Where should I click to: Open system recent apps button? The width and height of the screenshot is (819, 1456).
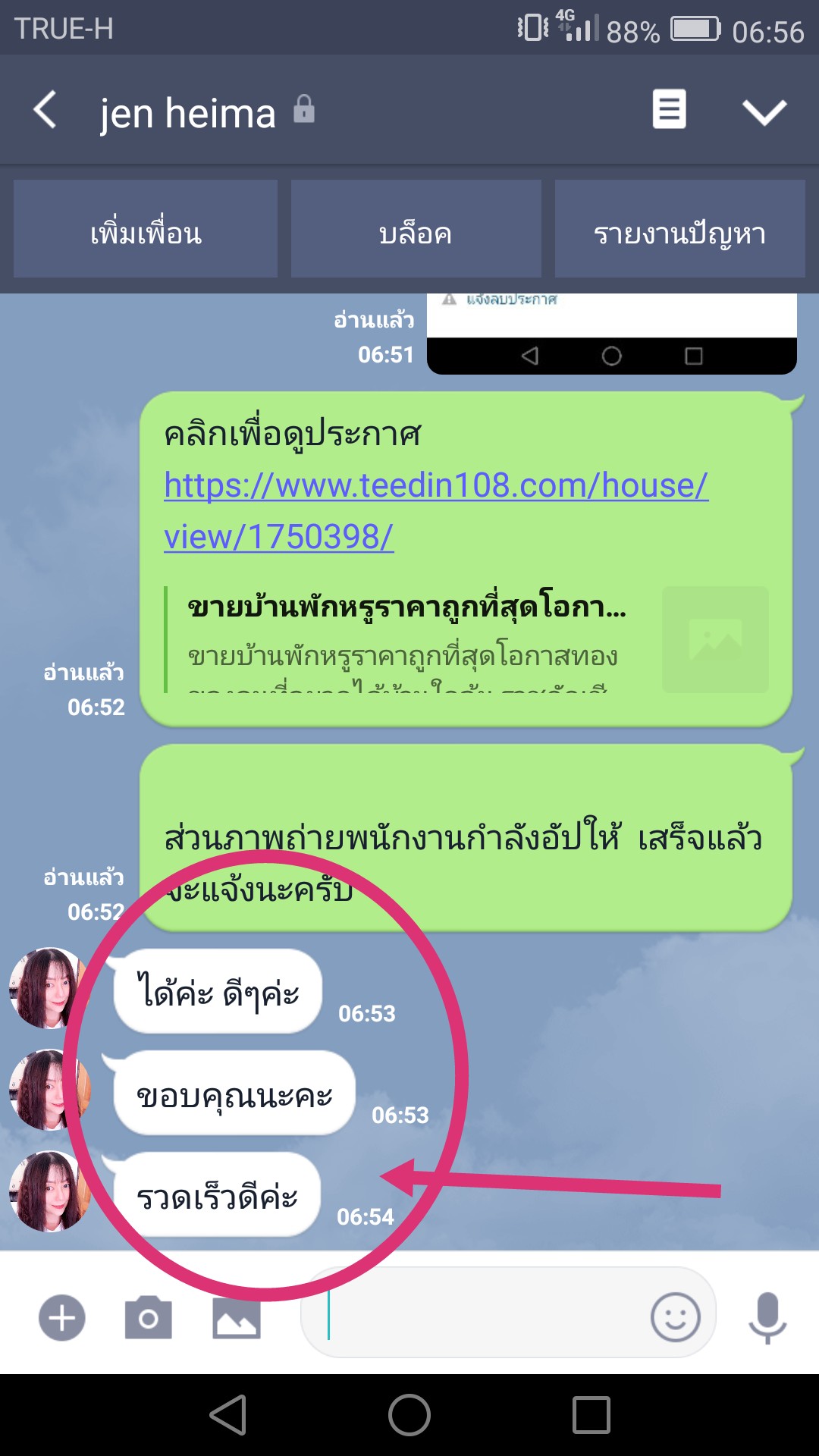pyautogui.click(x=591, y=1415)
